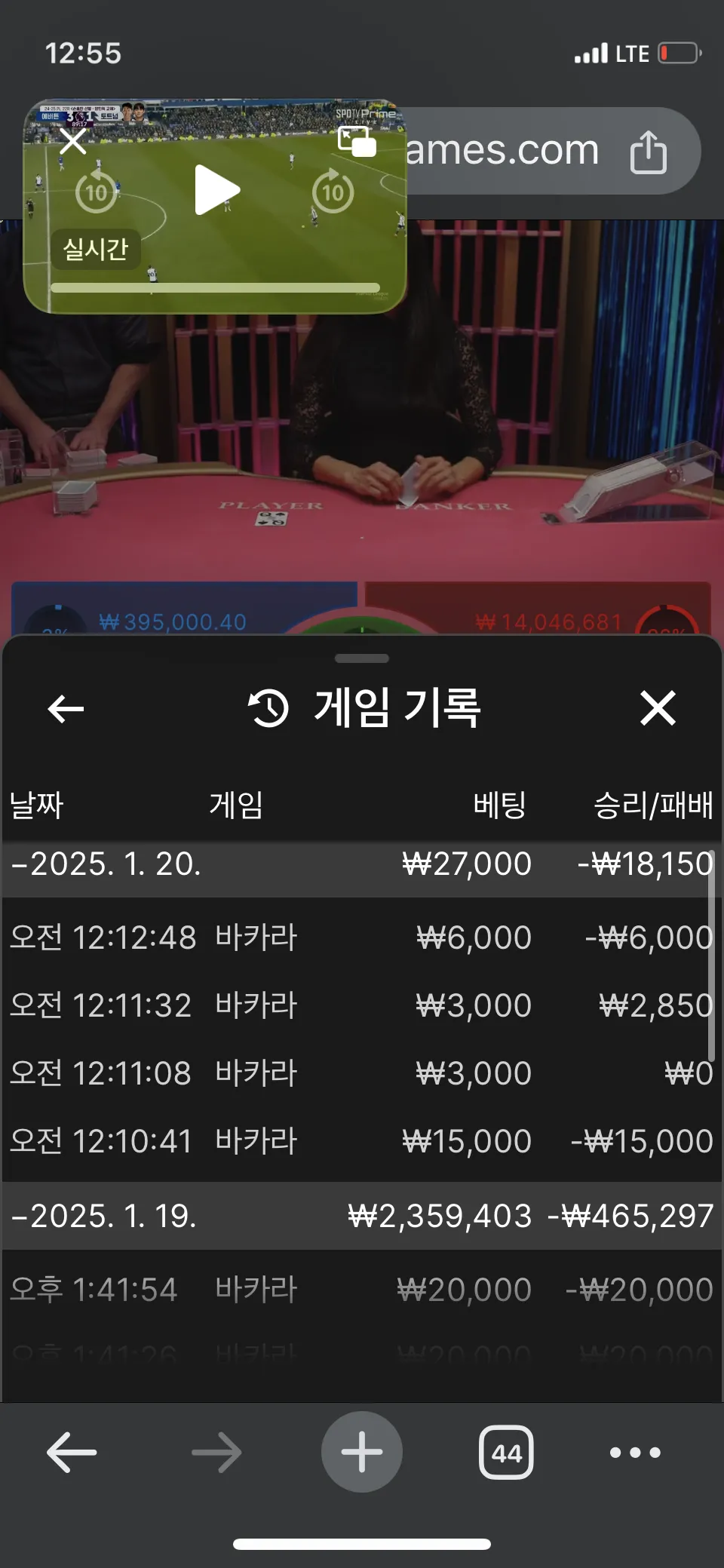Go back from the 게임 기록 panel
724x1568 pixels.
coord(66,708)
